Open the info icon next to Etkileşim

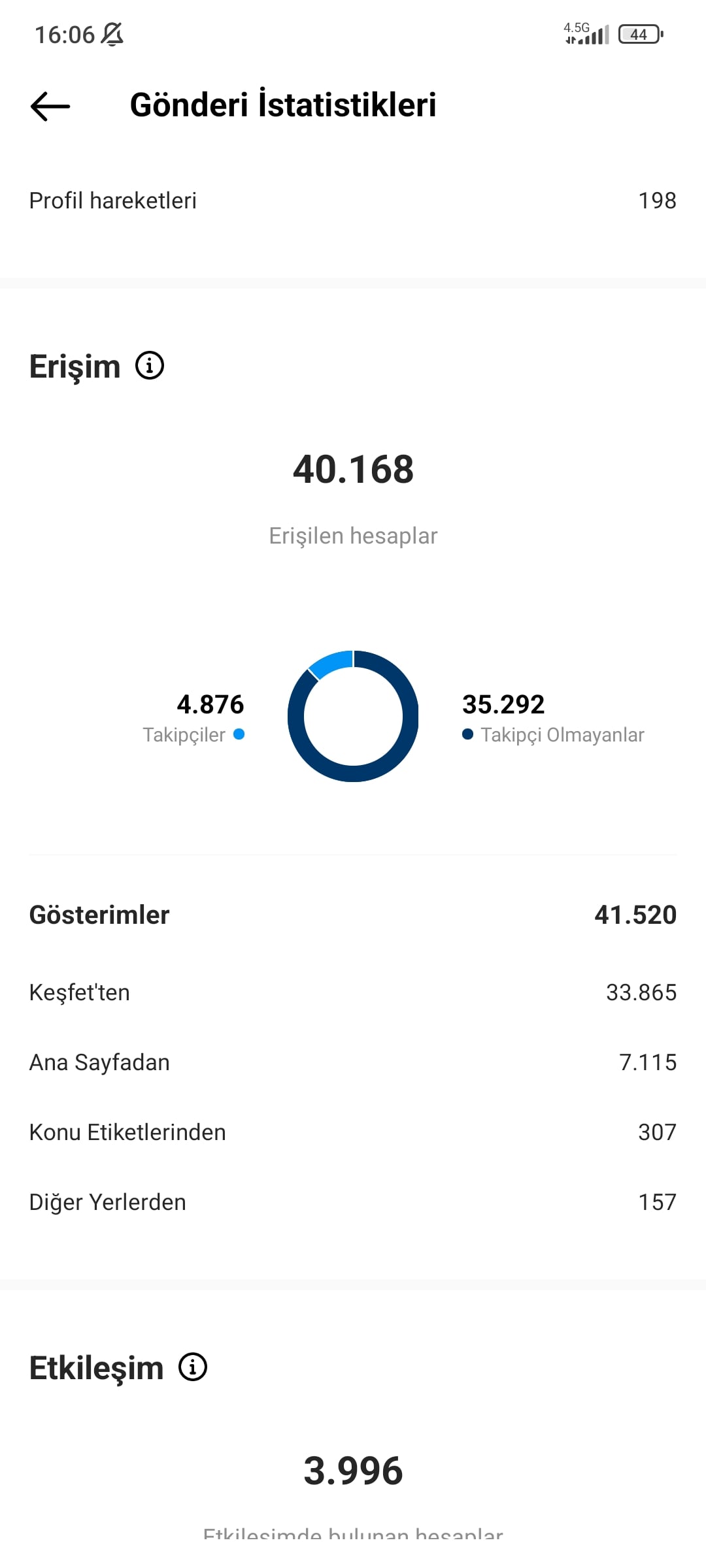tap(193, 1367)
